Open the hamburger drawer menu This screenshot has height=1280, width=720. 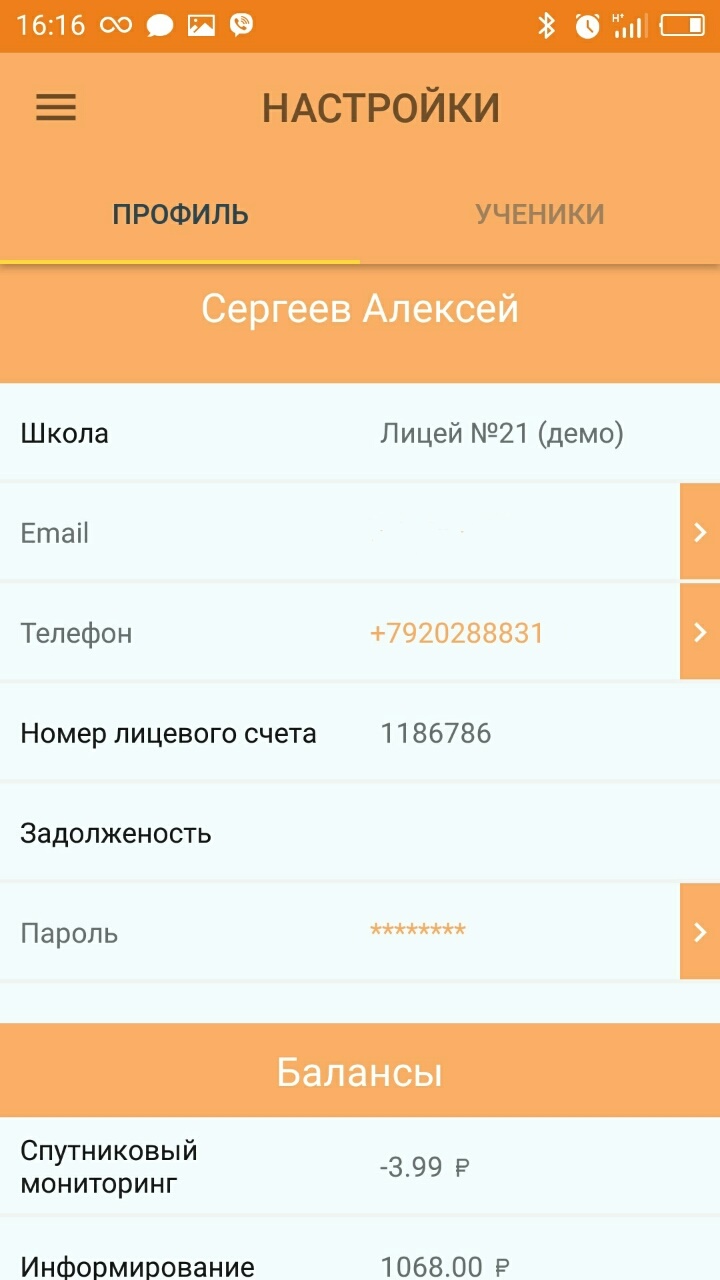(x=56, y=108)
